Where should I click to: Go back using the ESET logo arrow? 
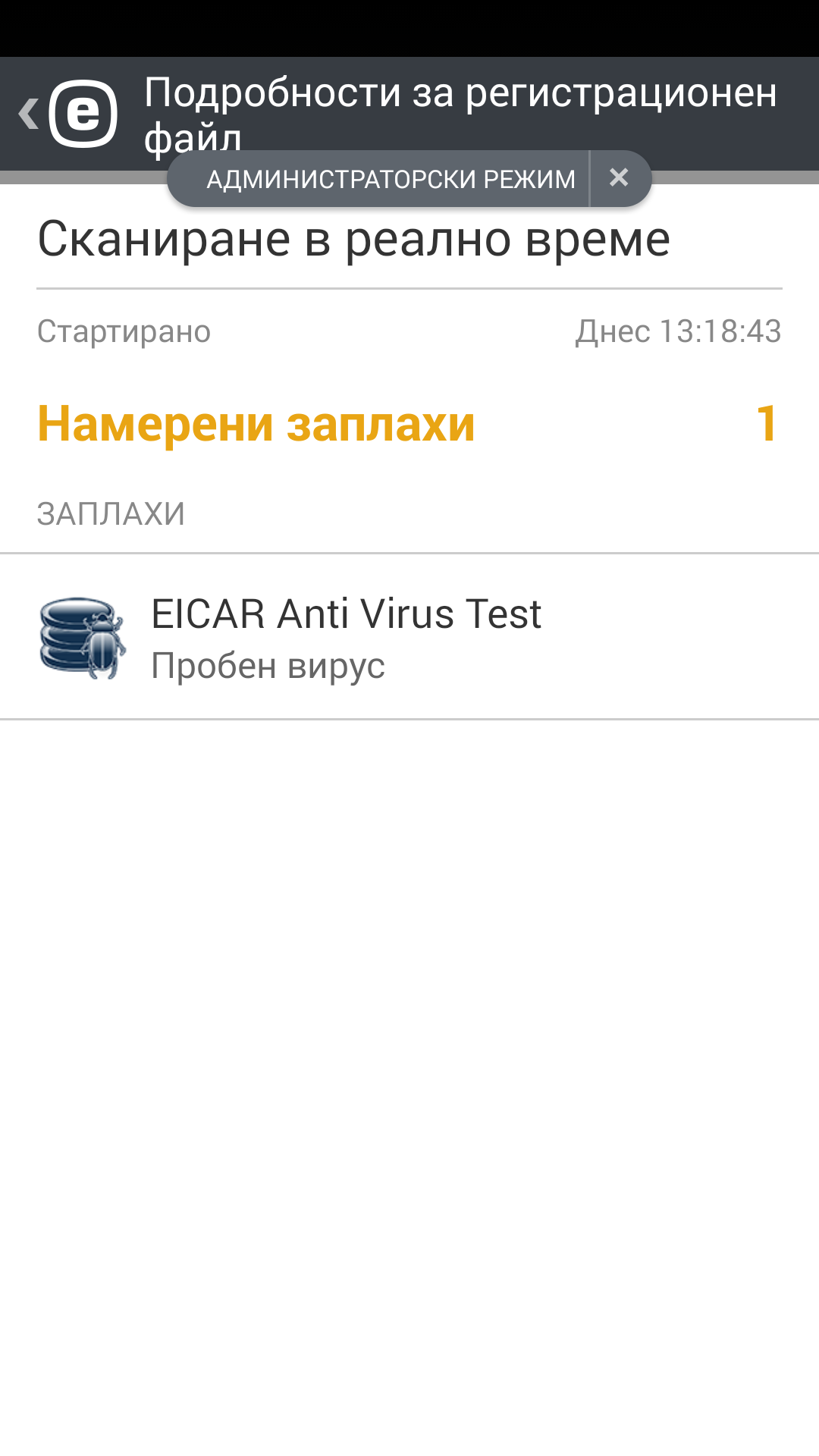[x=67, y=114]
